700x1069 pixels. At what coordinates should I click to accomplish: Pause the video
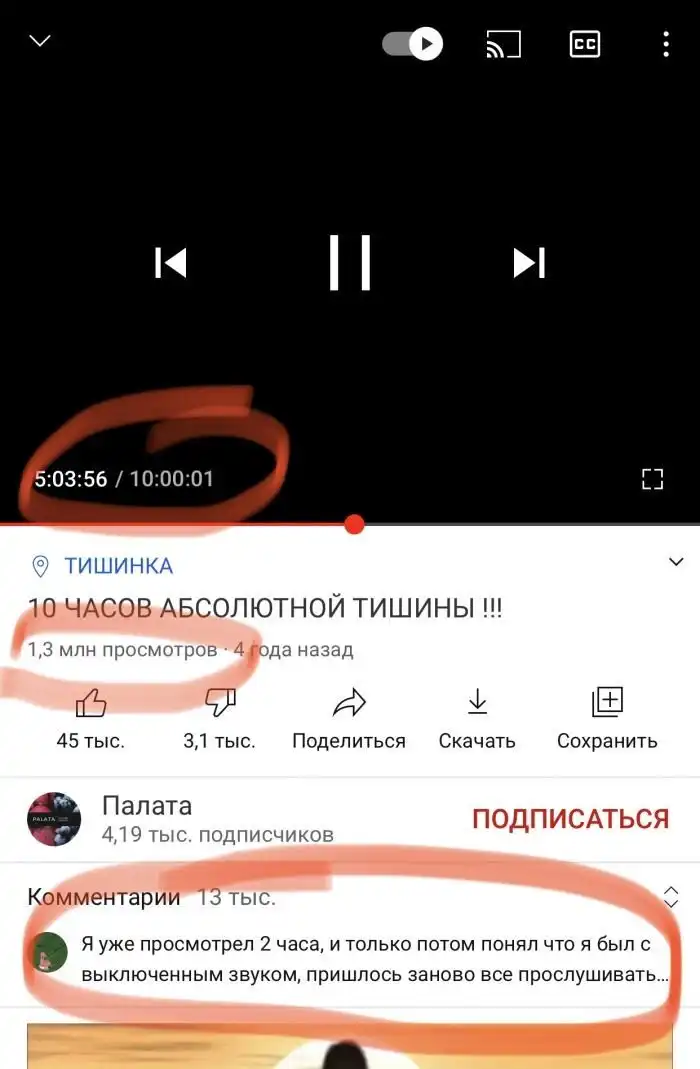[x=350, y=263]
